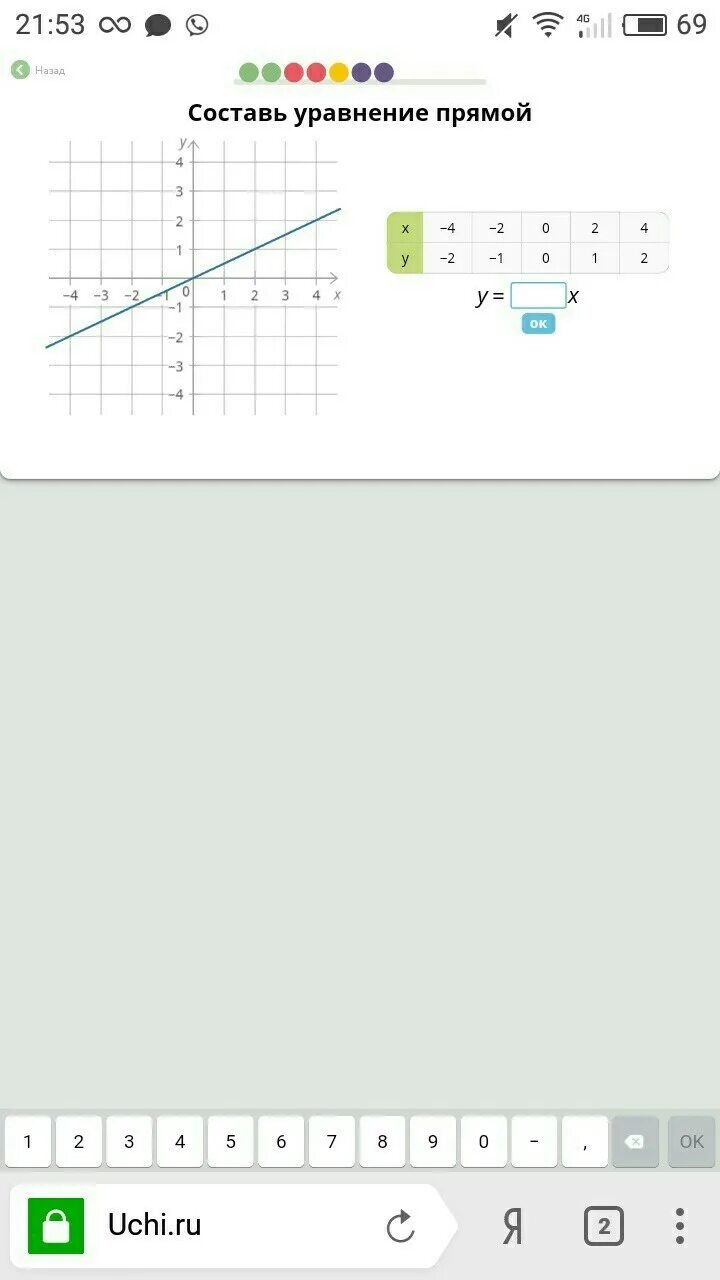The height and width of the screenshot is (1280, 720).
Task: Submit answer with the blue ОК button
Action: (x=538, y=324)
